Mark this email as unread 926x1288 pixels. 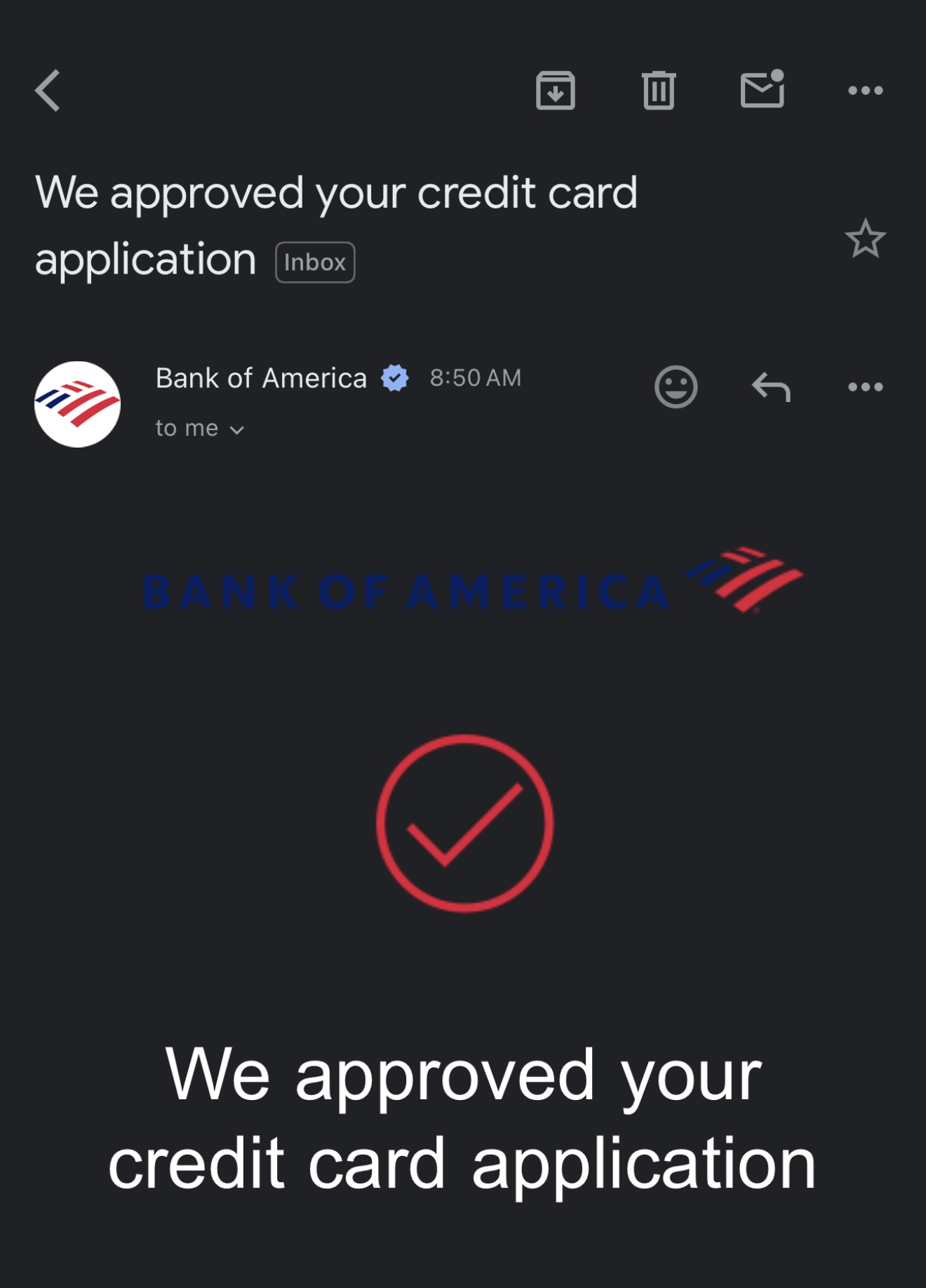[762, 89]
